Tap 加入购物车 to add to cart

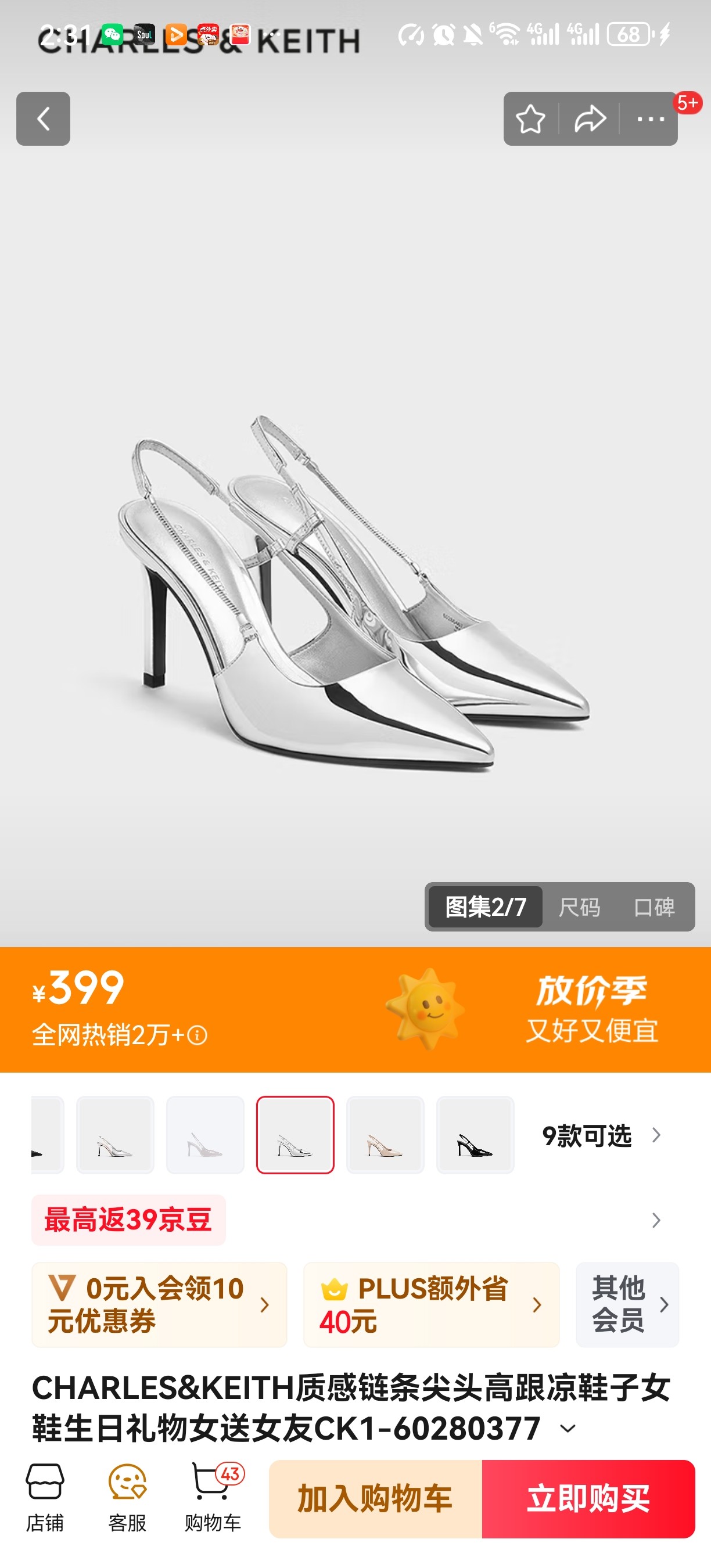[375, 1499]
